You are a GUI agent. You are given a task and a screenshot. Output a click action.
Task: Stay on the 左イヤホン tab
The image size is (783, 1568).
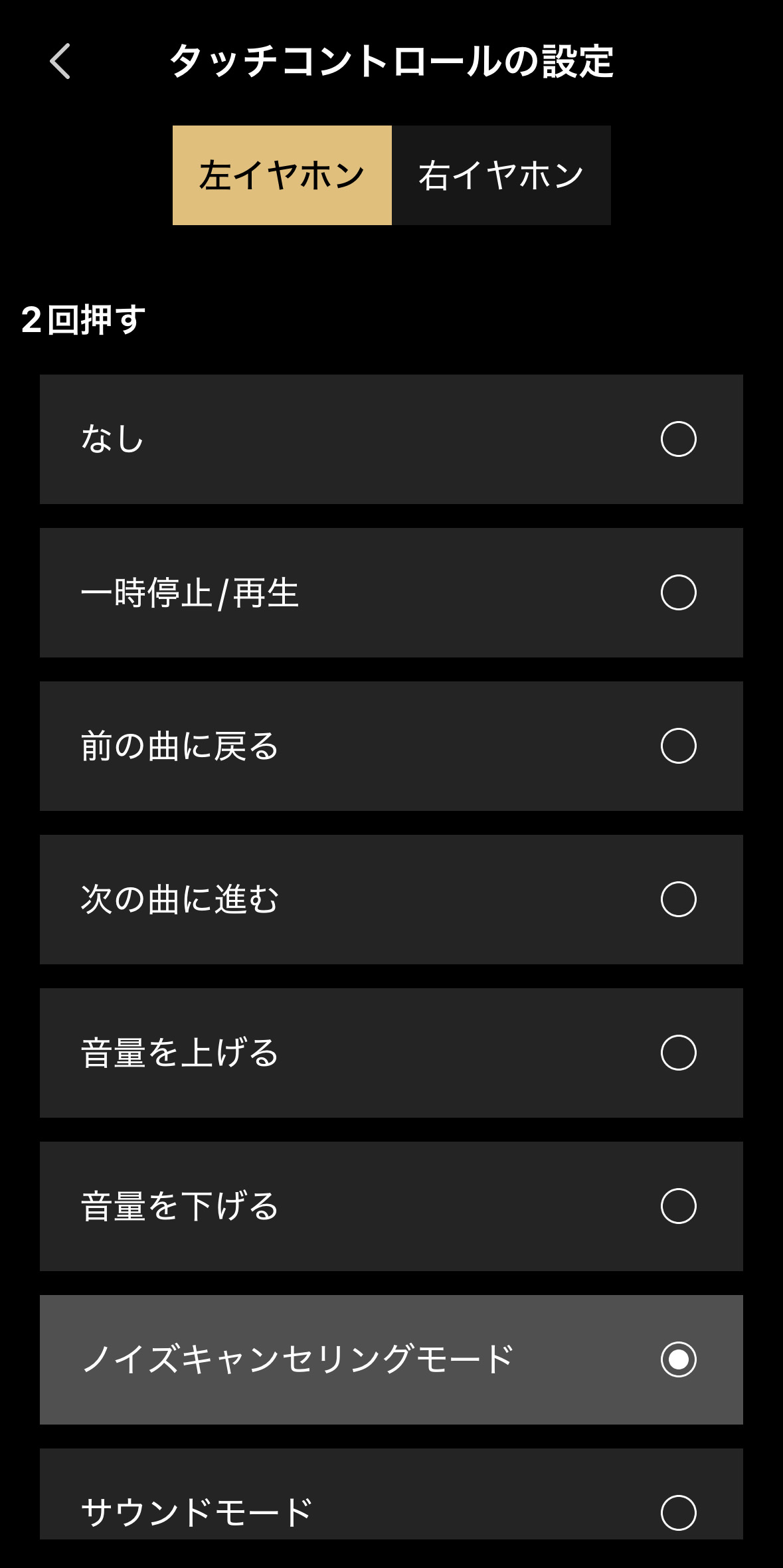(282, 174)
